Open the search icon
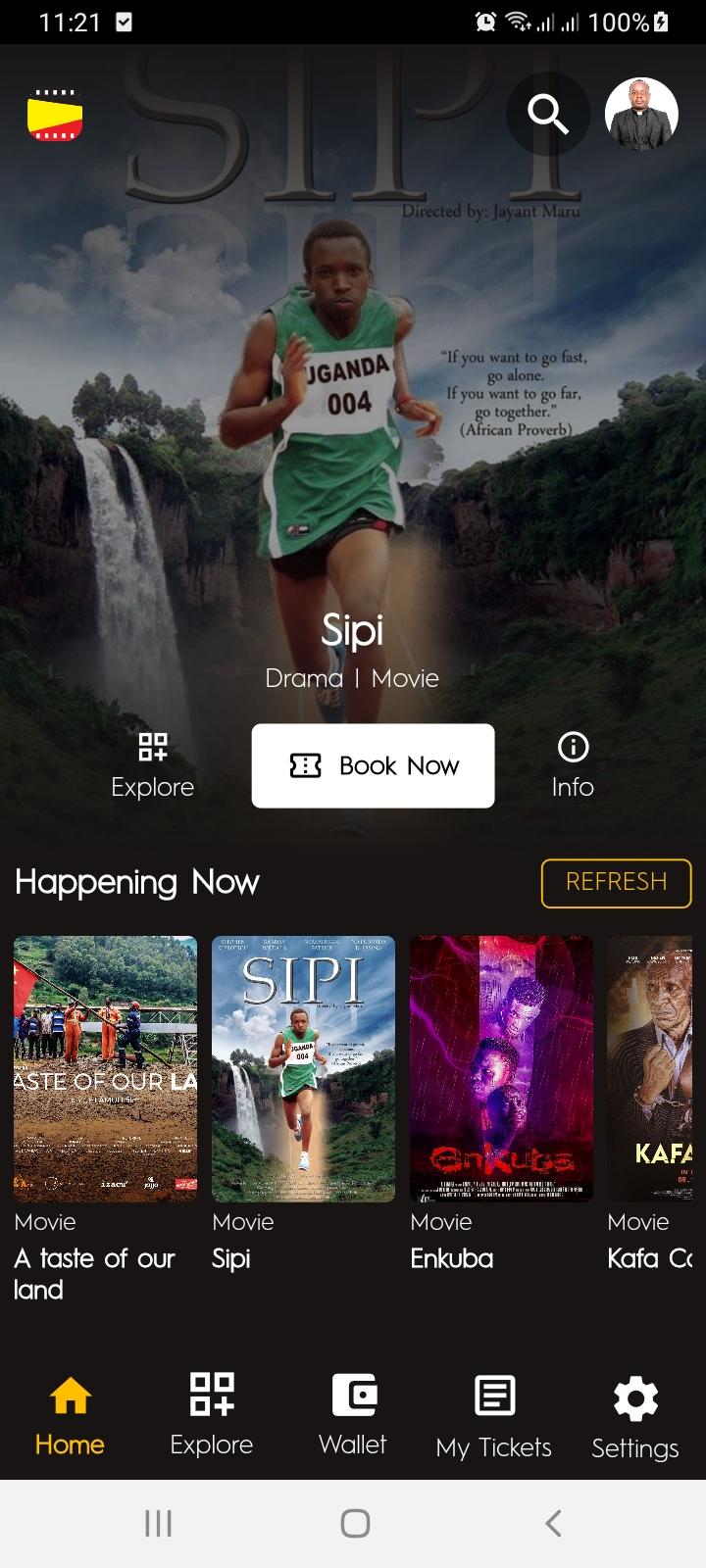 [547, 114]
